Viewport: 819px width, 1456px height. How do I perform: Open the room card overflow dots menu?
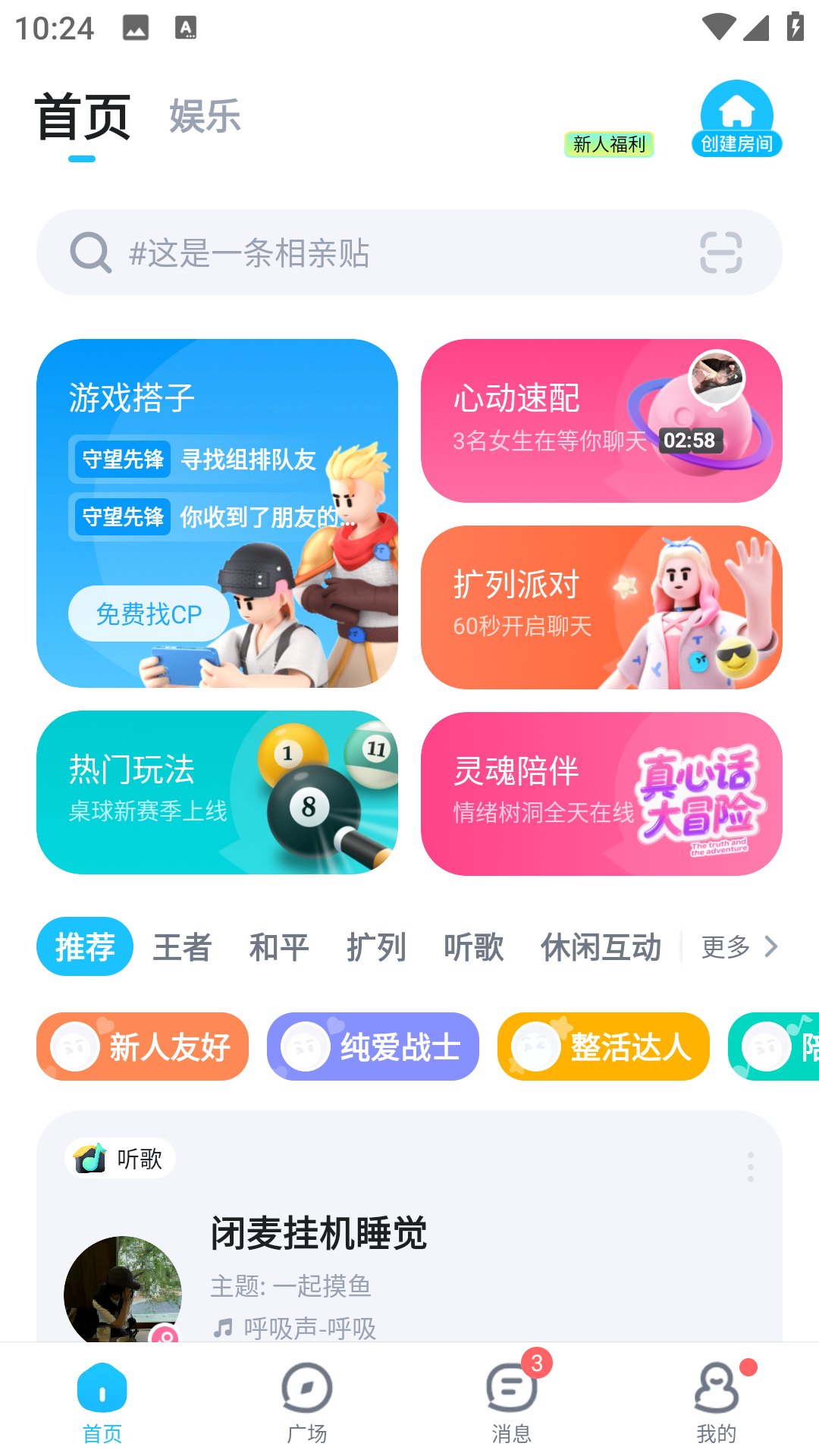pos(752,1158)
